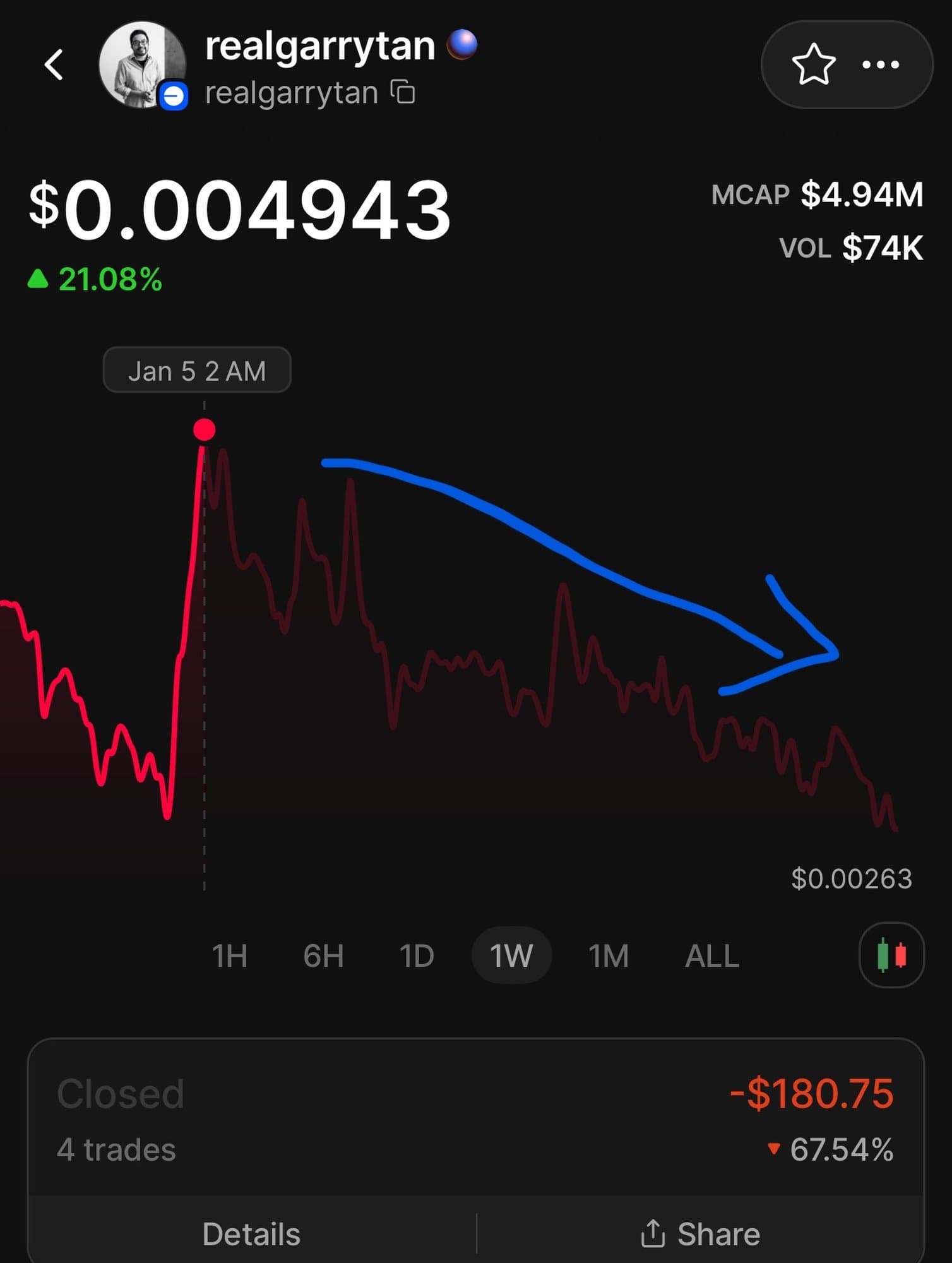Switch to the 1M chart range

pos(609,955)
